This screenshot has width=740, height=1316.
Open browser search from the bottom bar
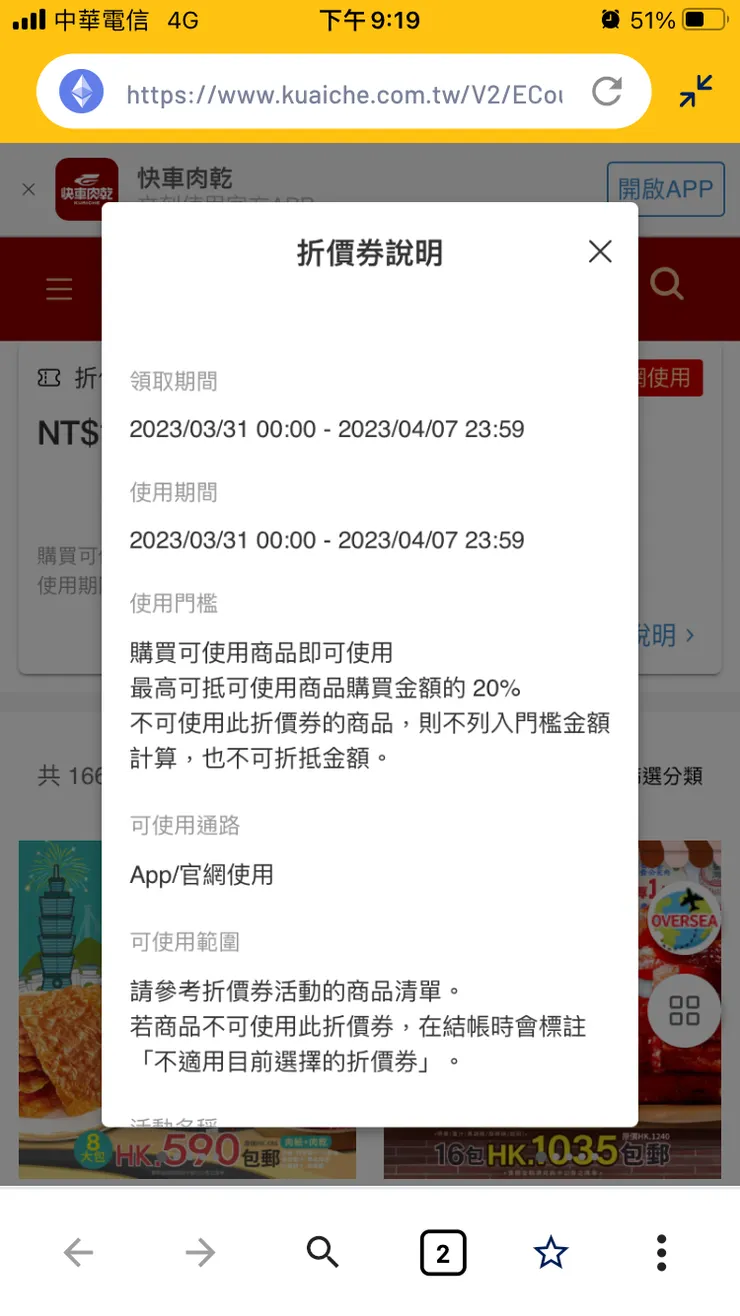coord(322,1251)
